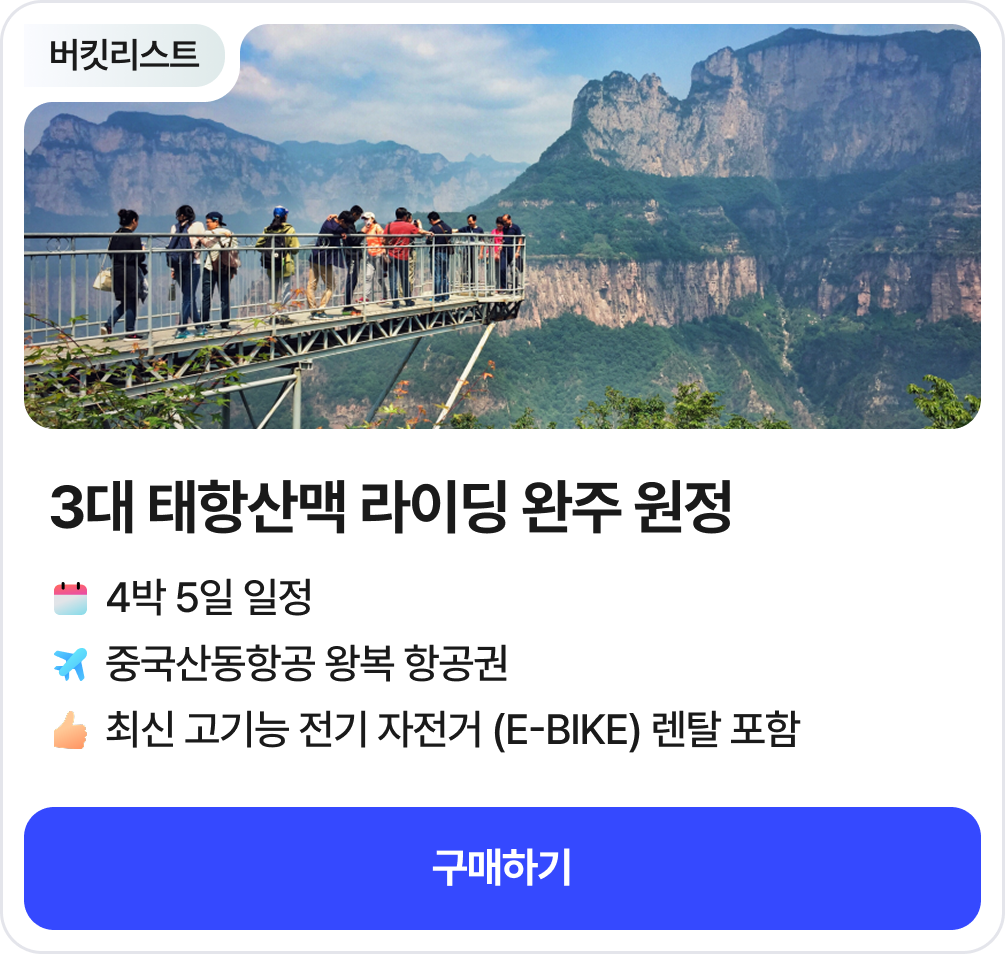Open the 태항산맥 라이딩 tour photo
The width and height of the screenshot is (1005, 954).
pos(502,226)
